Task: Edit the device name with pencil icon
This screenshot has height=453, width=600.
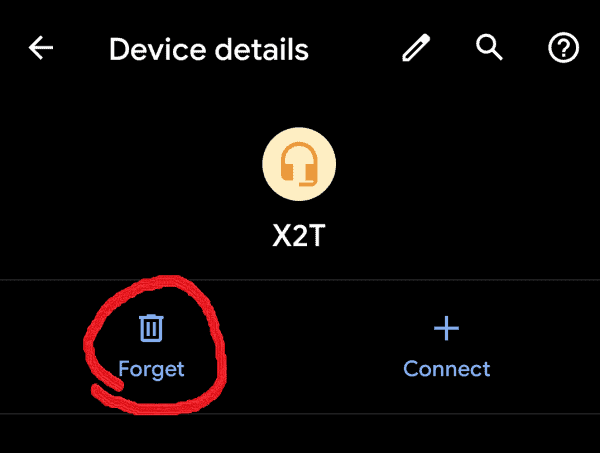Action: pos(416,48)
